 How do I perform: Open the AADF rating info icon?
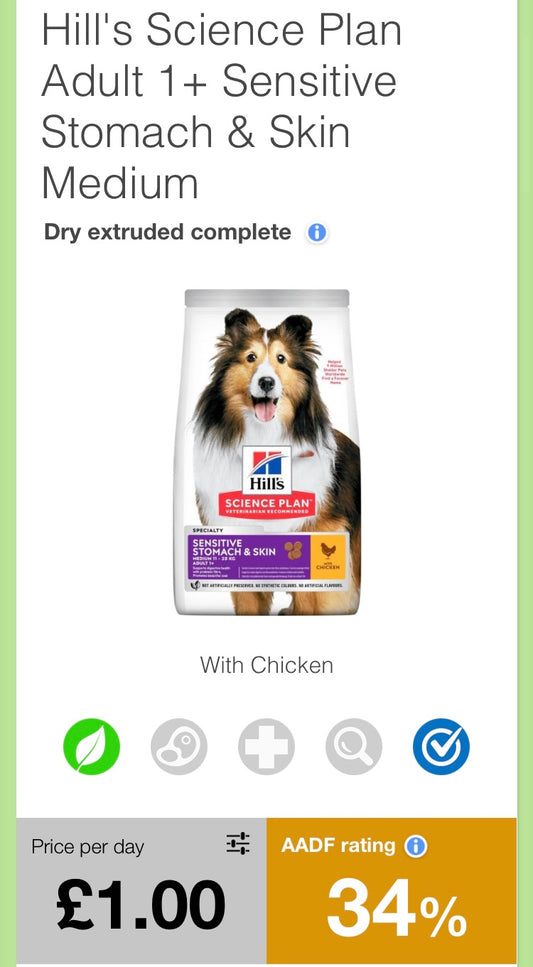[416, 846]
